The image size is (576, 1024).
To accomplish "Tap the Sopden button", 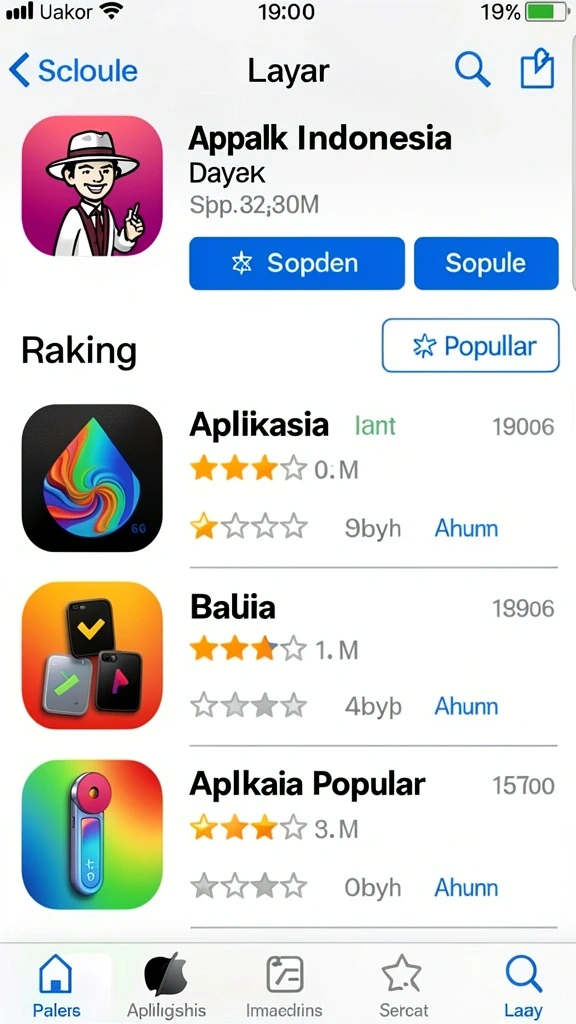I will pyautogui.click(x=296, y=263).
